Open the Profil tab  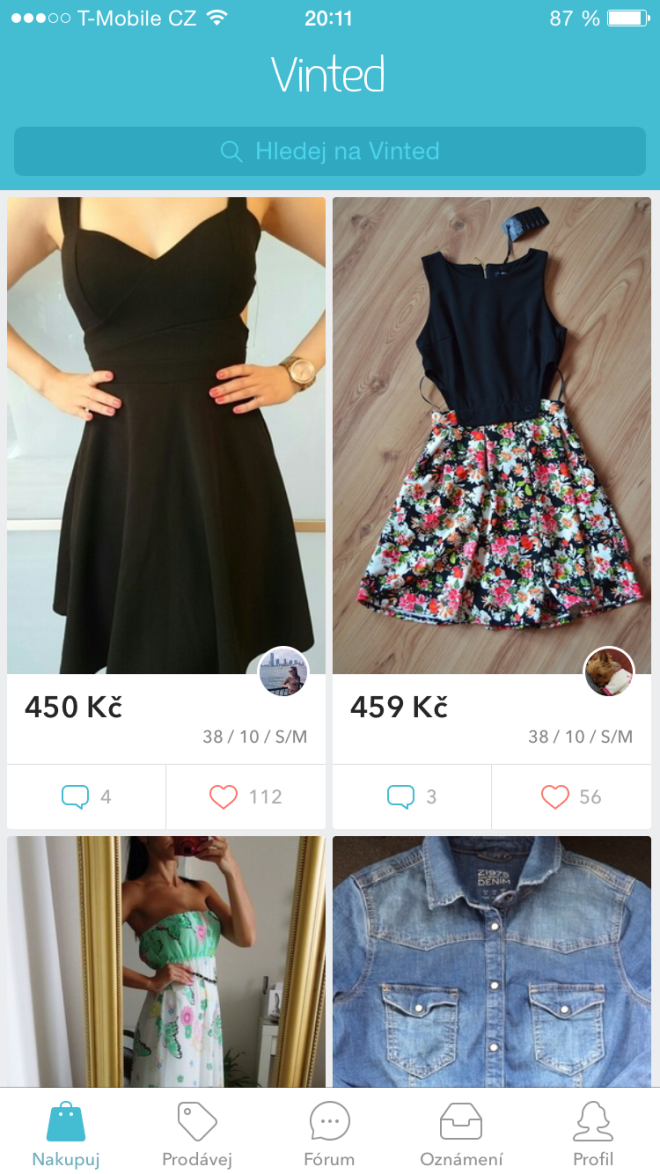pyautogui.click(x=593, y=1133)
